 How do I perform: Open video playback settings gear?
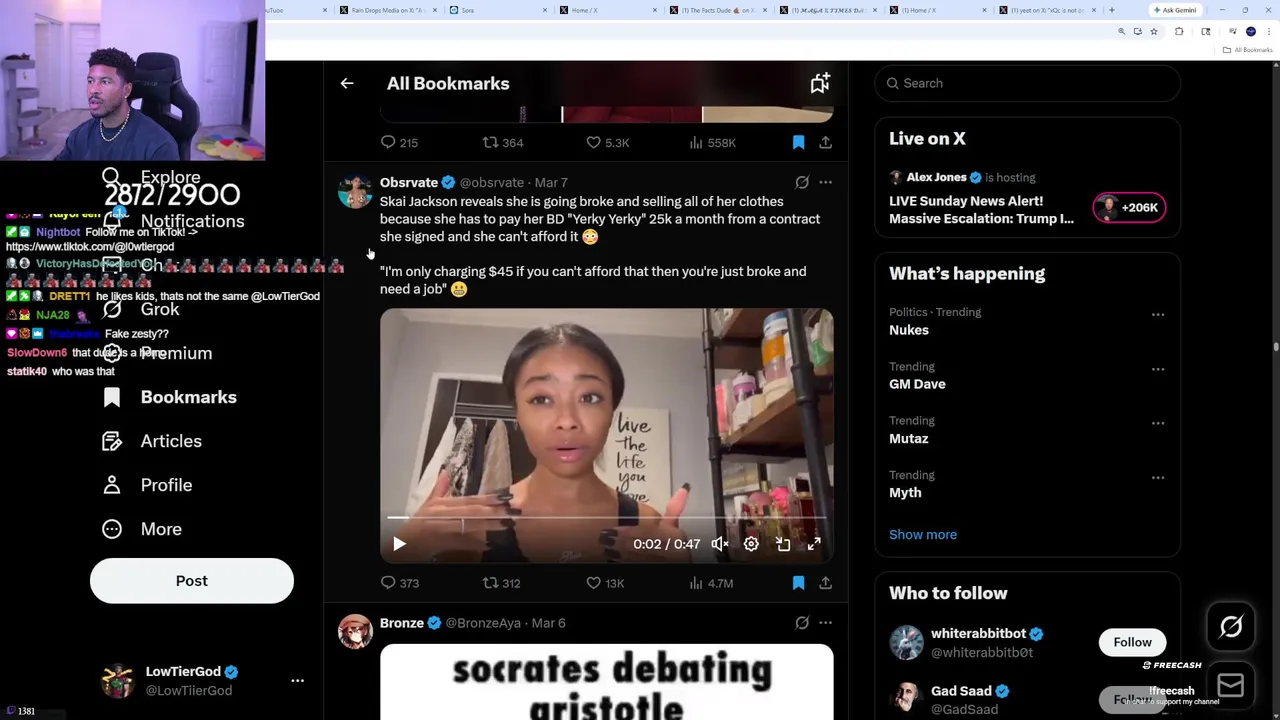[x=751, y=544]
